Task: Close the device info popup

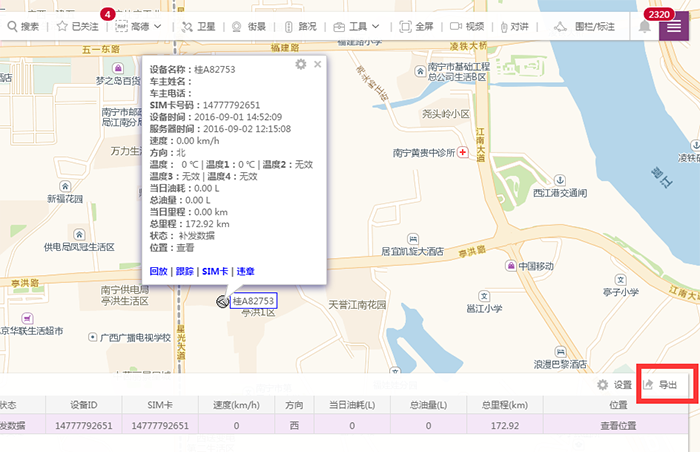Action: click(x=318, y=64)
